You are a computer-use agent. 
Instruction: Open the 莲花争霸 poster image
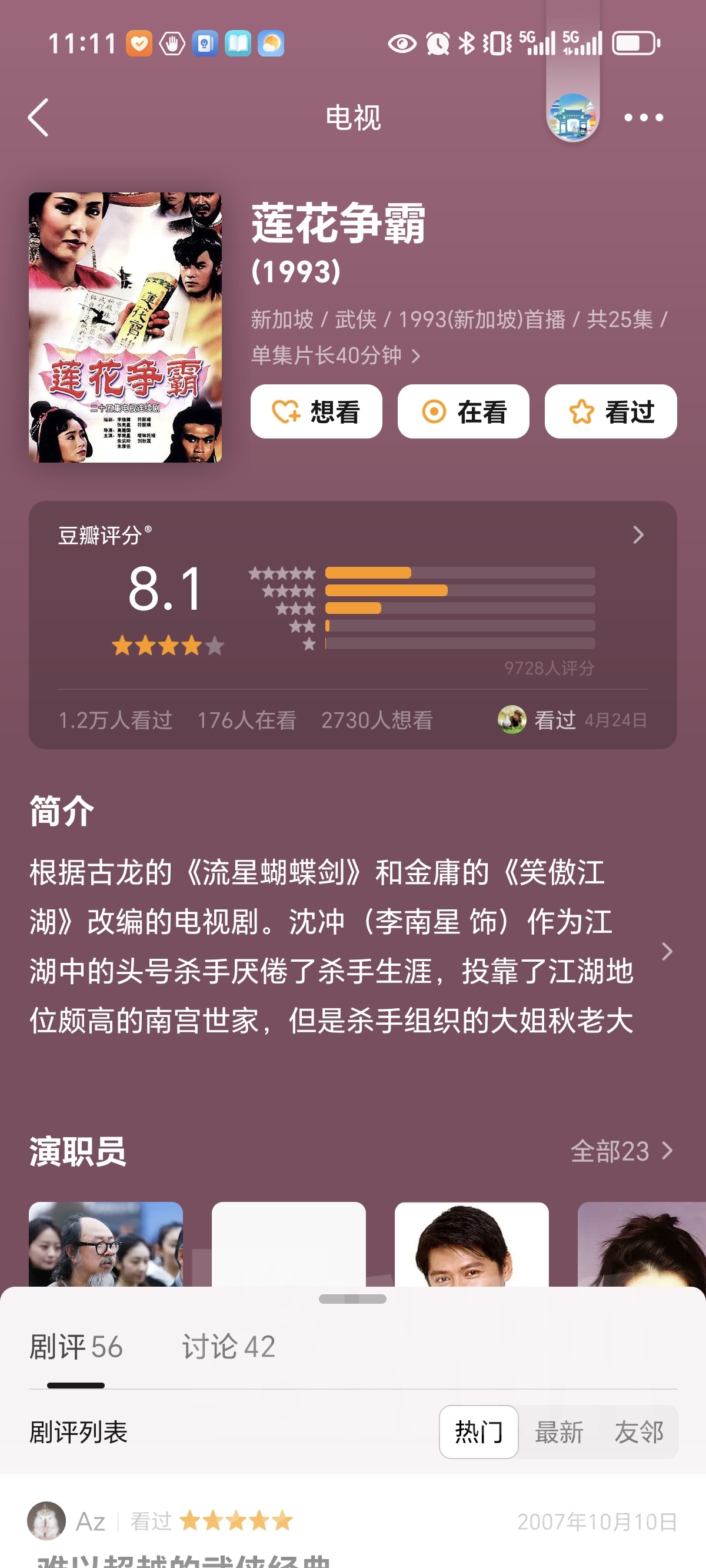pyautogui.click(x=125, y=327)
